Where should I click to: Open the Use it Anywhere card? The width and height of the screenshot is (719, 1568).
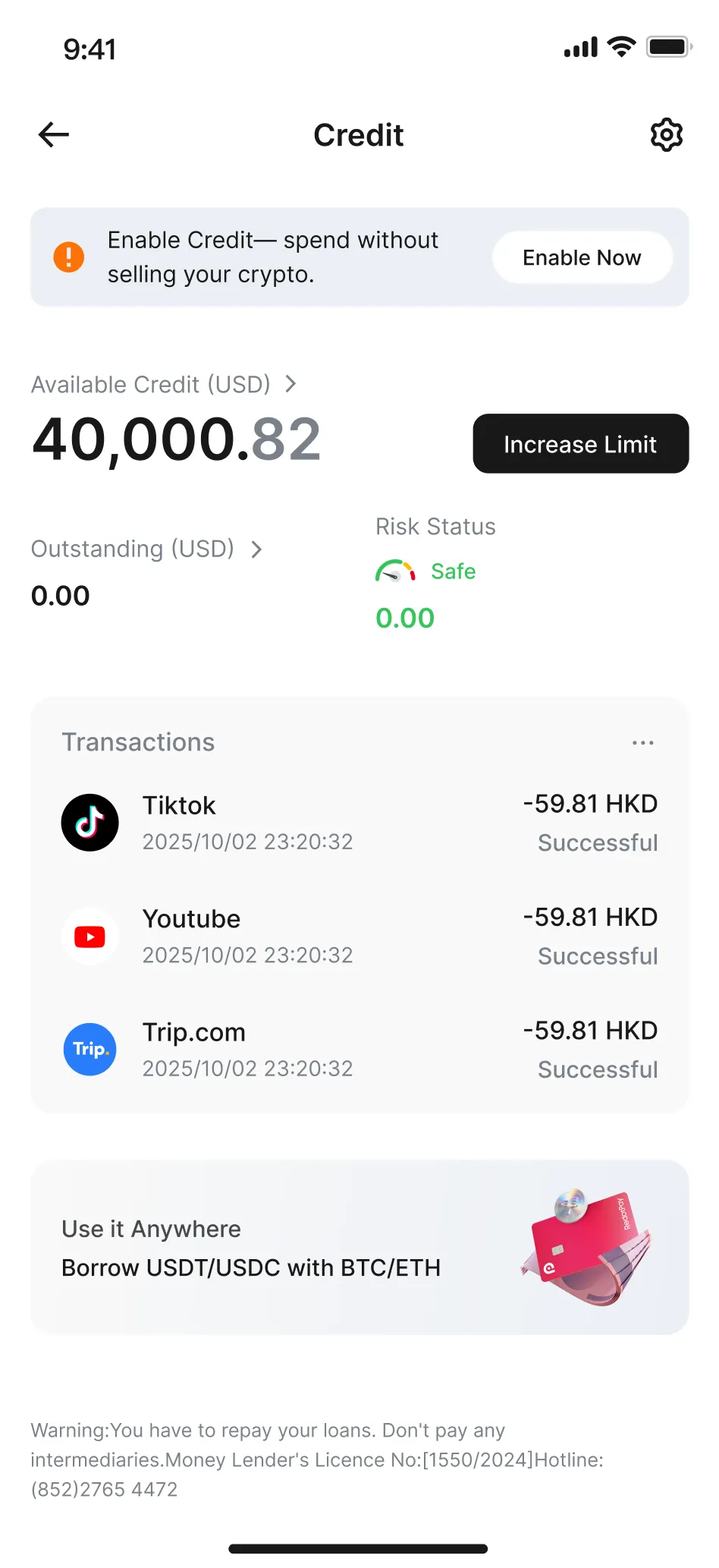point(359,1248)
